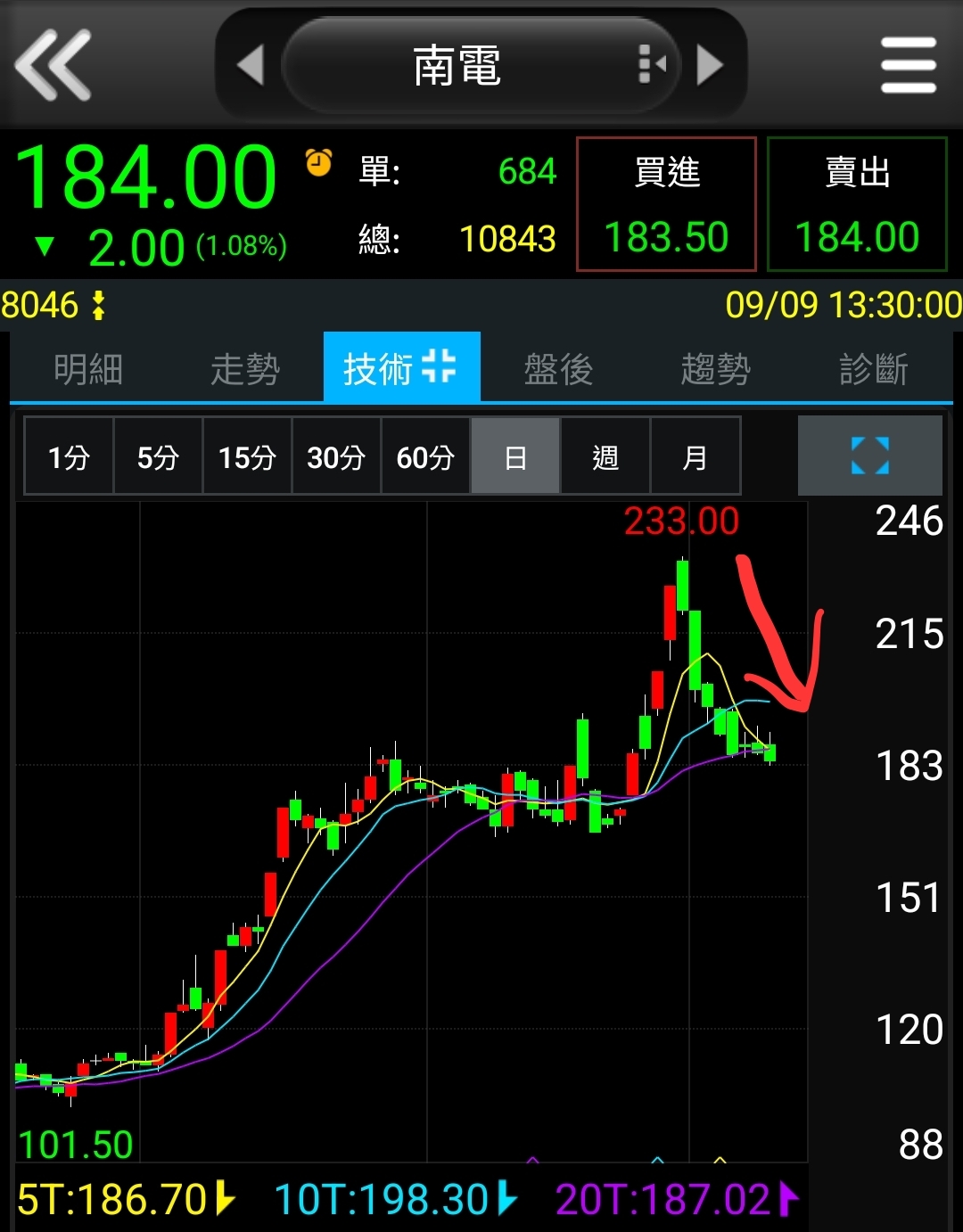963x1232 pixels.
Task: Switch to the 走勢 tab
Action: point(245,368)
